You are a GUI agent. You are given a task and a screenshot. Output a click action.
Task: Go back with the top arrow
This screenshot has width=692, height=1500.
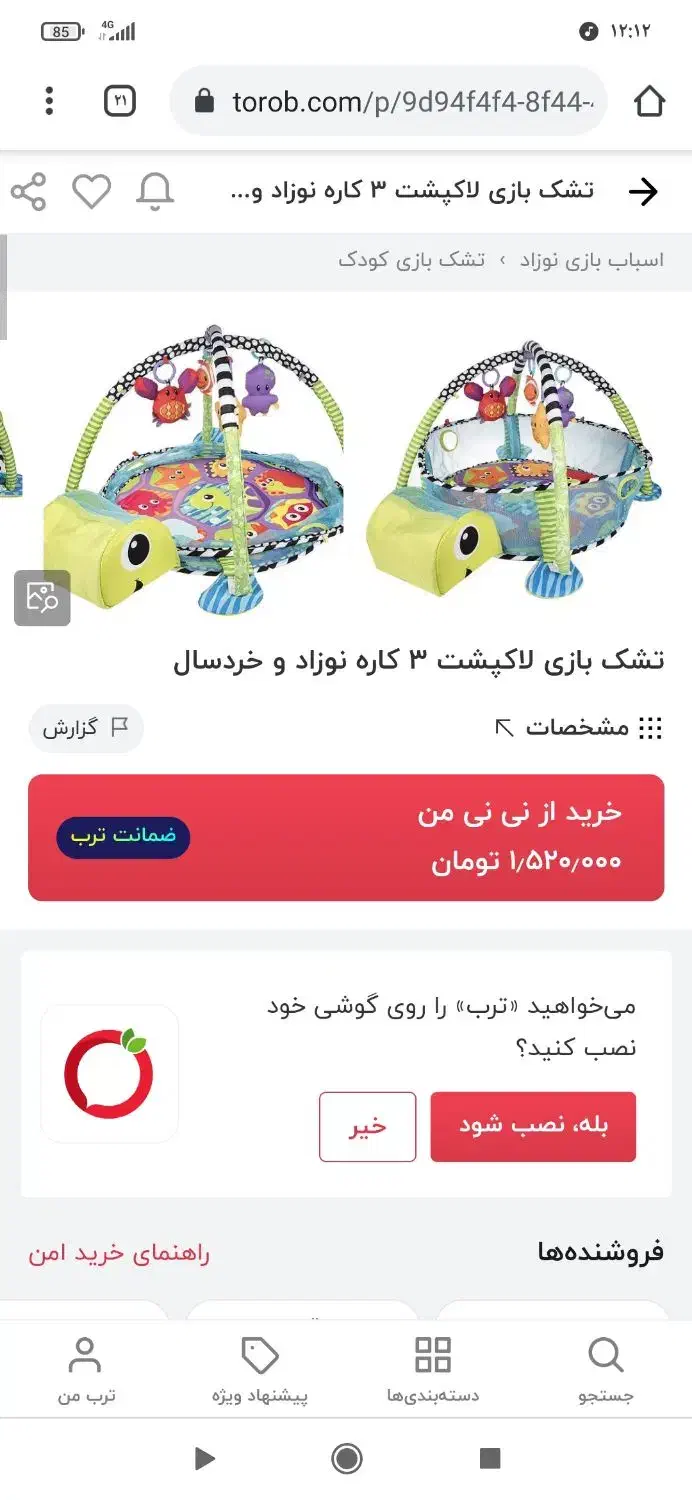point(643,191)
